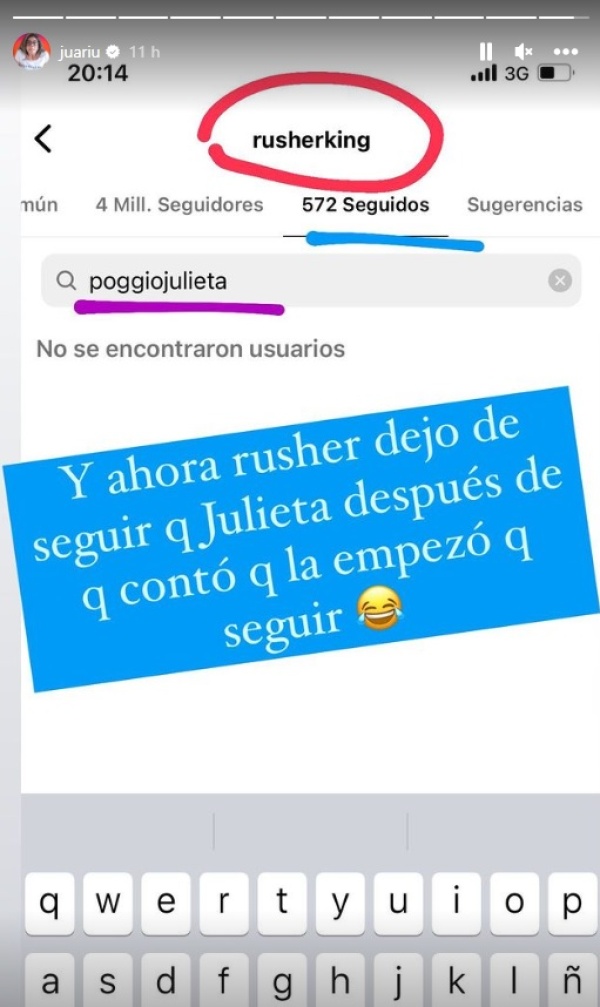Viewport: 600px width, 1007px height.
Task: Open juariu's profile picture
Action: click(x=32, y=51)
